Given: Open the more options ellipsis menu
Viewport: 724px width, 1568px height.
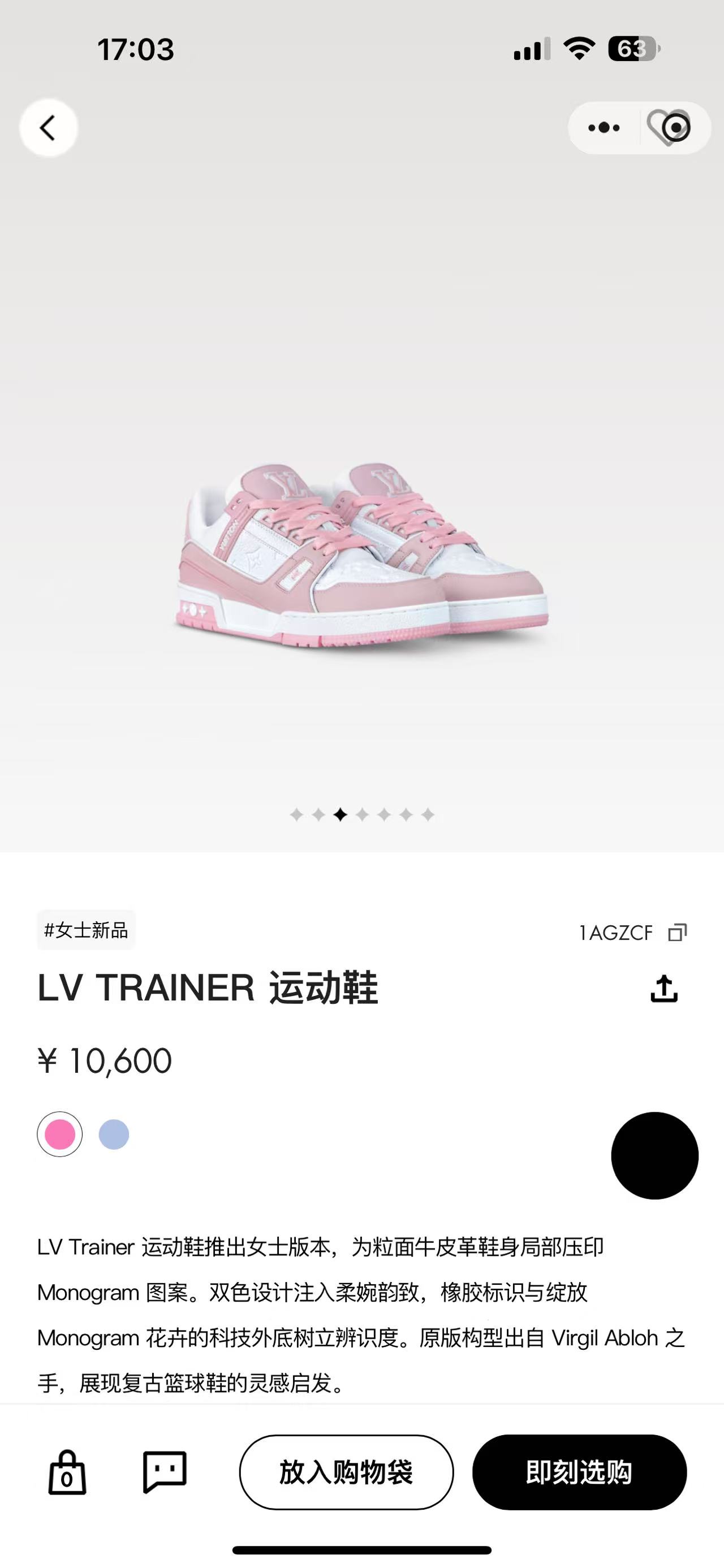Looking at the screenshot, I should click(x=602, y=127).
